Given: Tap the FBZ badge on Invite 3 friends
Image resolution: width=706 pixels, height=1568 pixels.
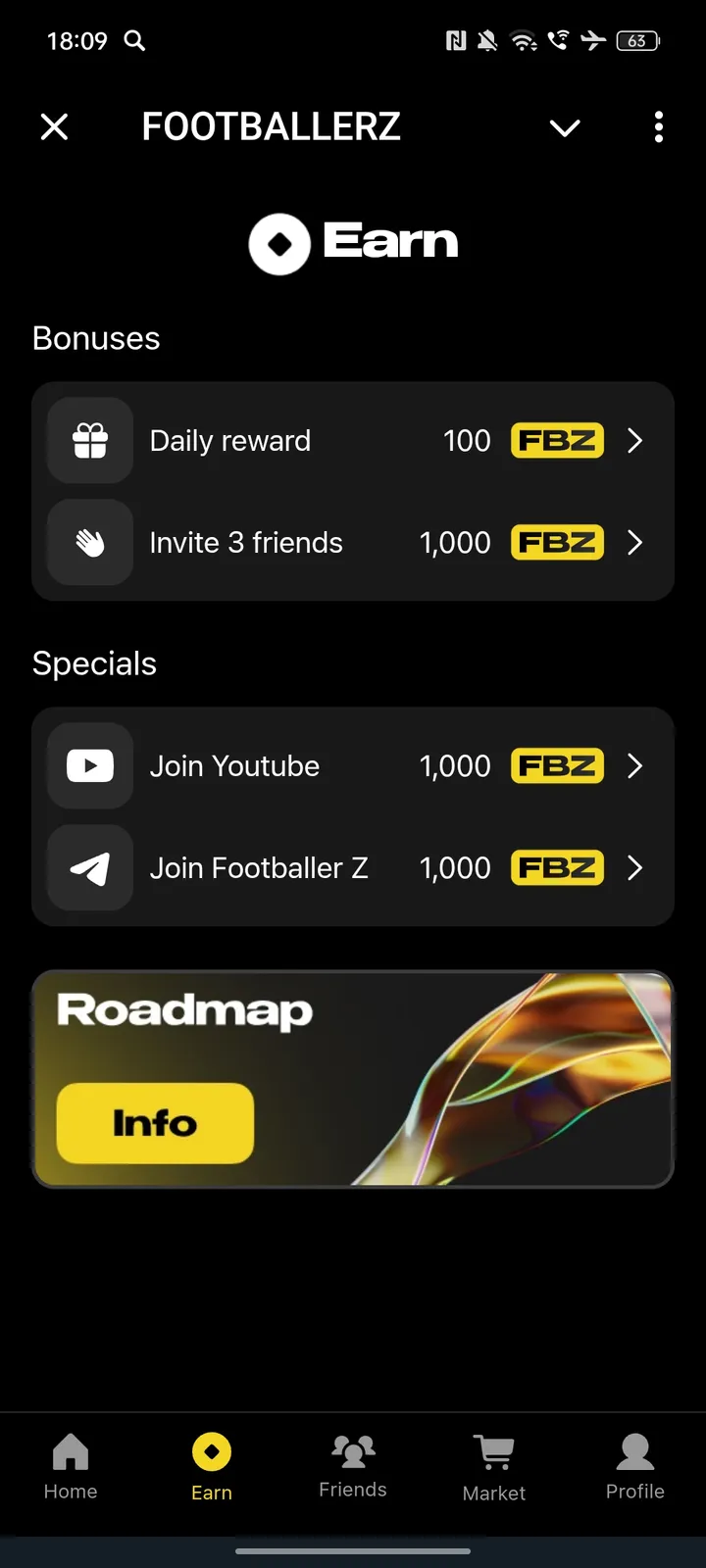Looking at the screenshot, I should click(x=557, y=542).
